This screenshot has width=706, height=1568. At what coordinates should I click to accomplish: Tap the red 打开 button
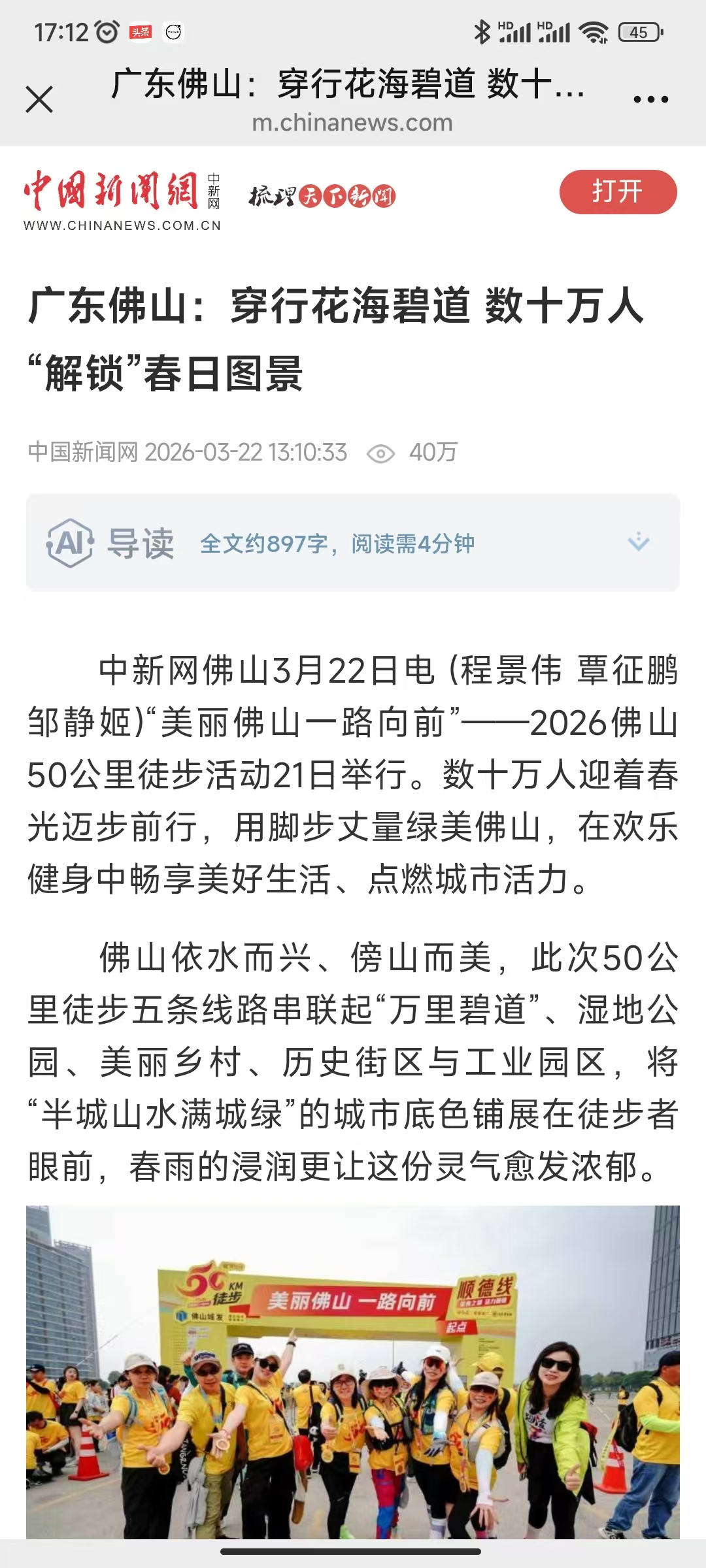pos(618,192)
